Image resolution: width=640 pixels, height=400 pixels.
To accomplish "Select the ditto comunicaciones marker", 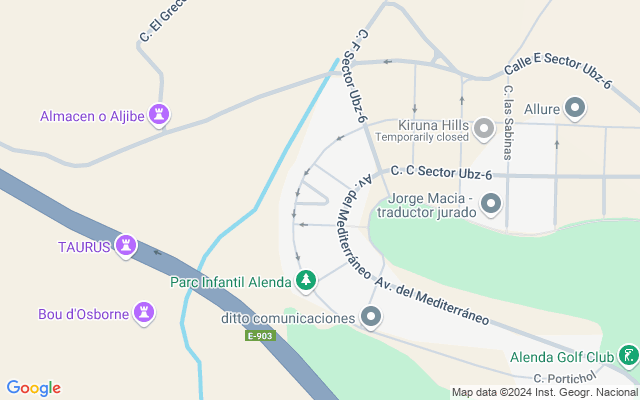I will pyautogui.click(x=372, y=318).
